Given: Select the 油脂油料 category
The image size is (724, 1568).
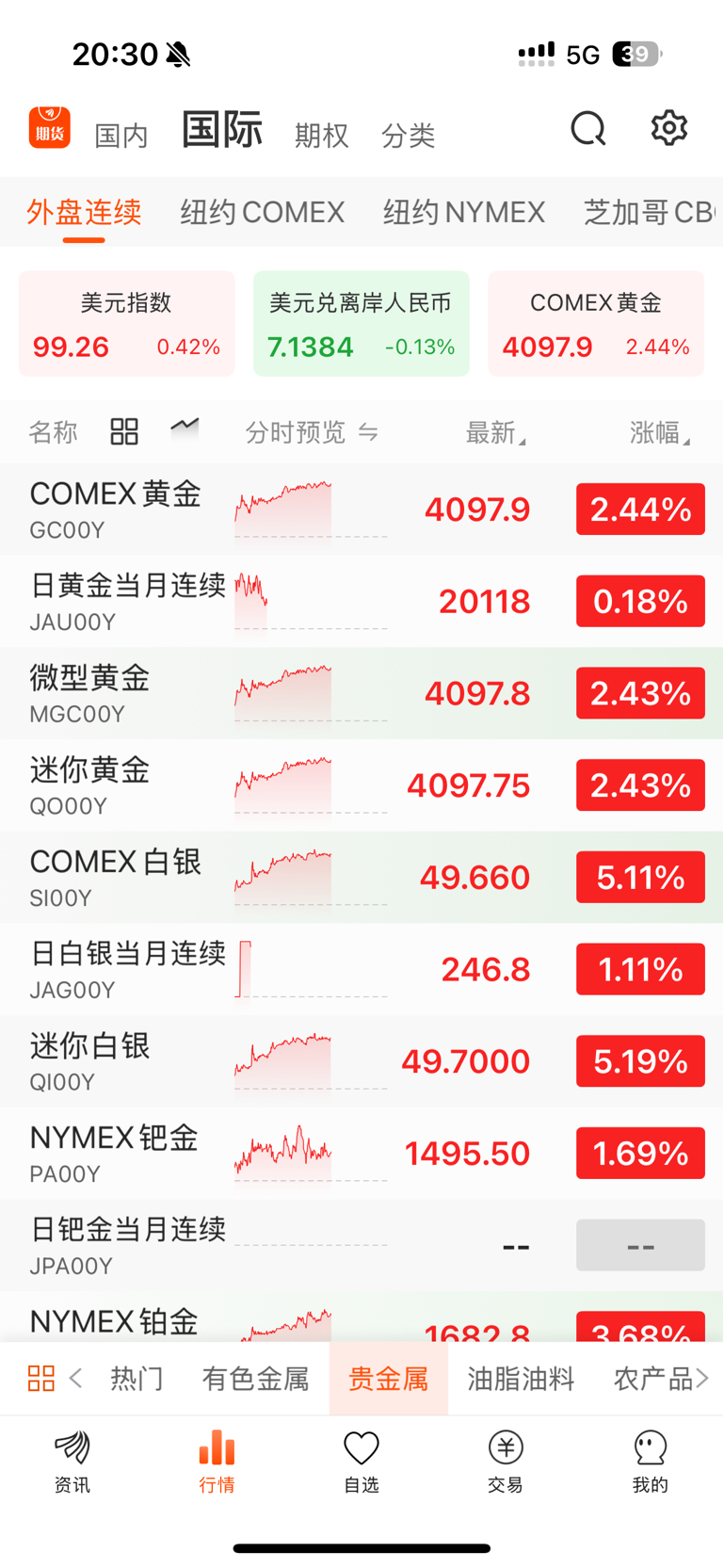Looking at the screenshot, I should point(521,1379).
